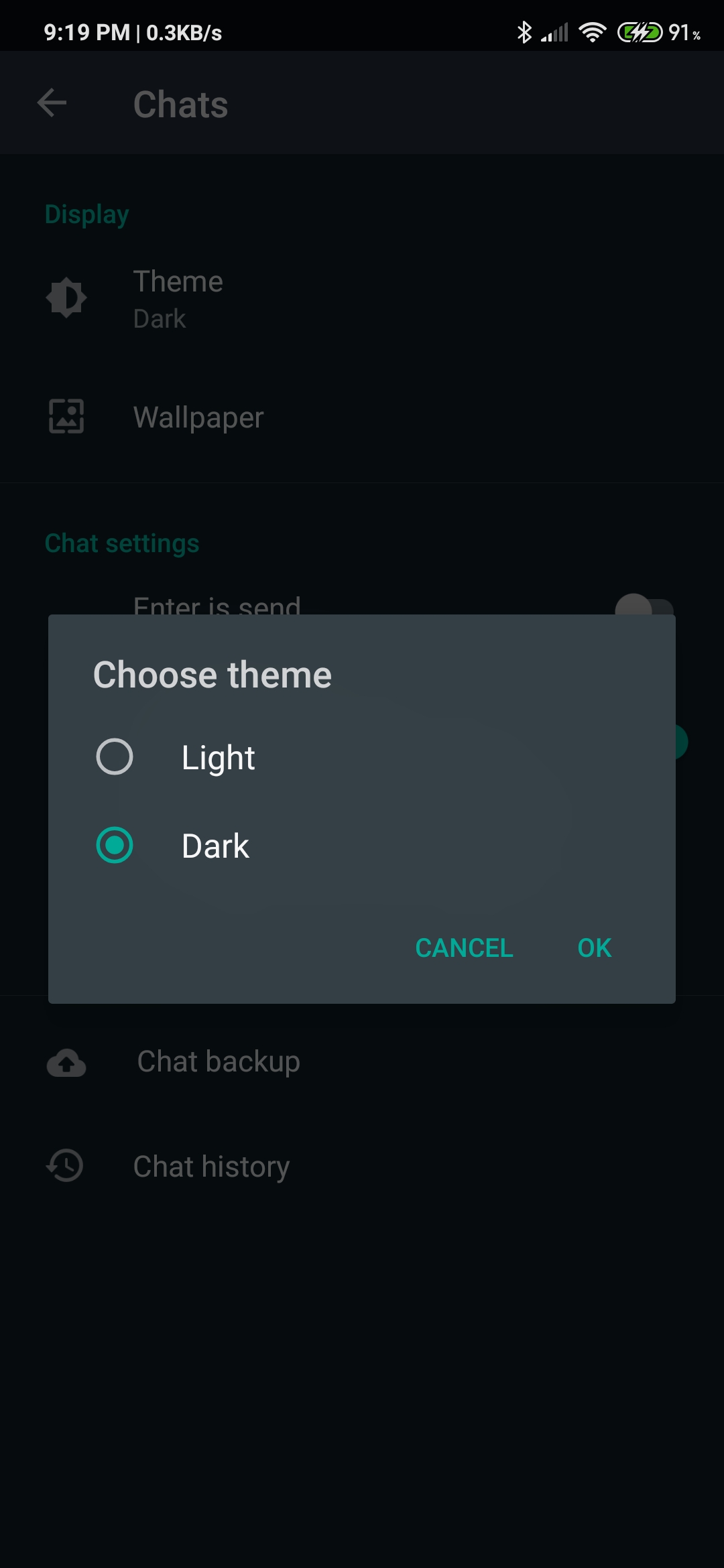Tap the Chat backup cloud icon
Image resolution: width=724 pixels, height=1568 pixels.
point(65,1063)
